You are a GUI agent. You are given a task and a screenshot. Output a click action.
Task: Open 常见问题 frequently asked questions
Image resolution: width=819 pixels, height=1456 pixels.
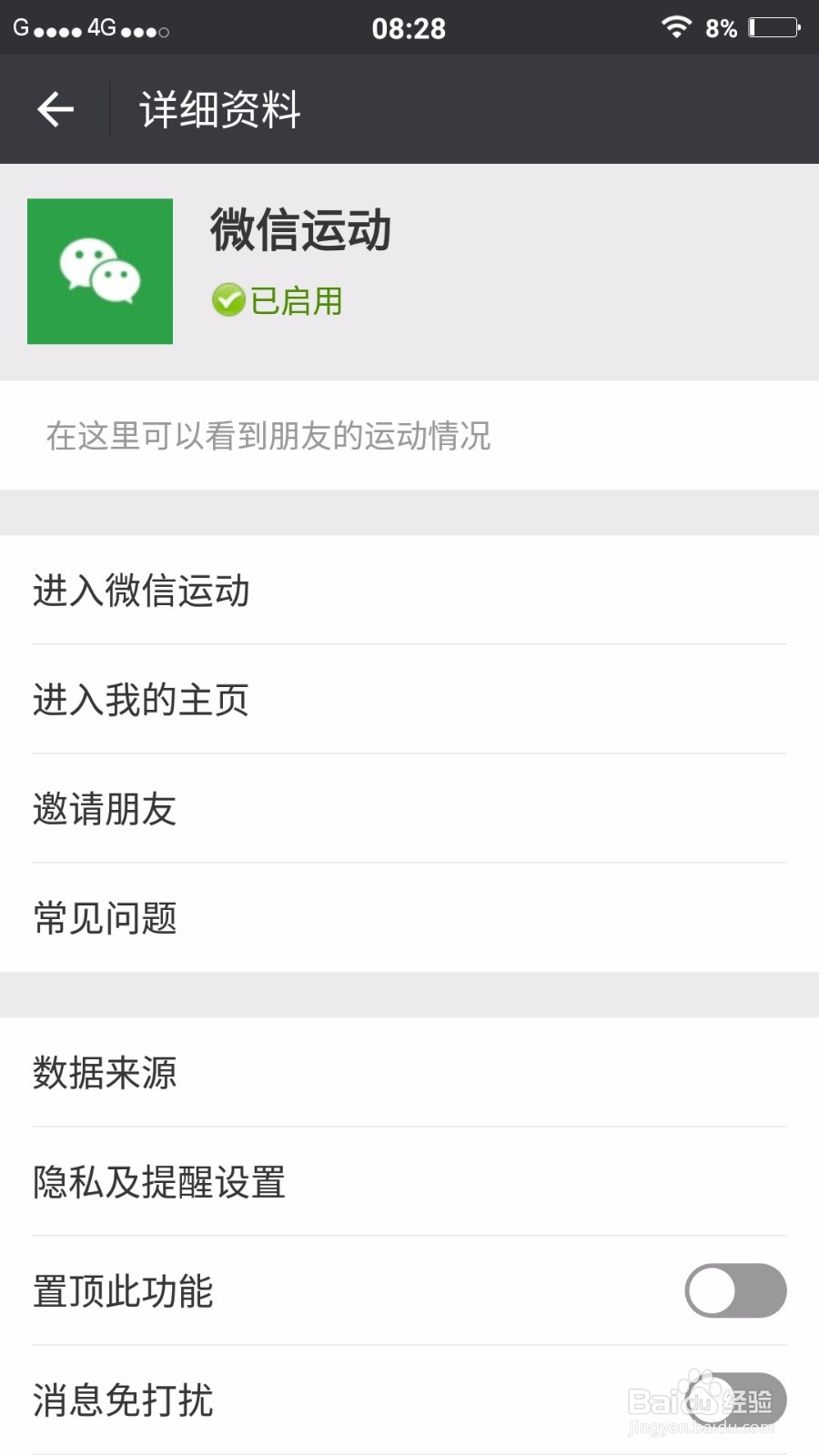(105, 919)
